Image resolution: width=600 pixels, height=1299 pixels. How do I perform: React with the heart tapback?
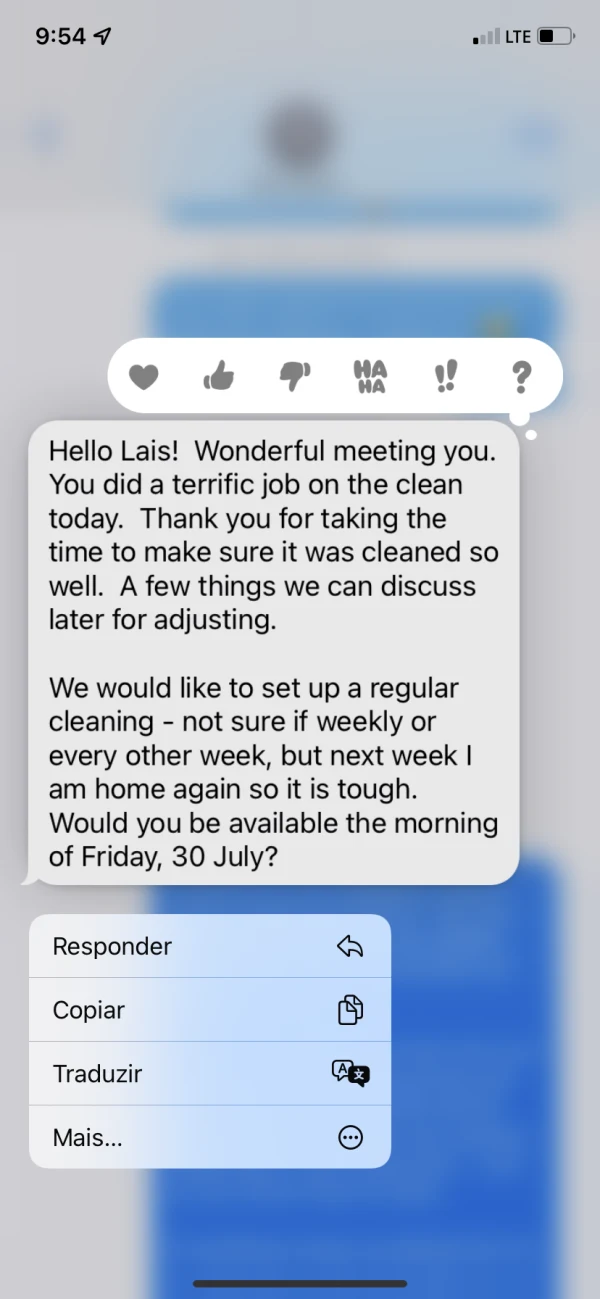144,377
